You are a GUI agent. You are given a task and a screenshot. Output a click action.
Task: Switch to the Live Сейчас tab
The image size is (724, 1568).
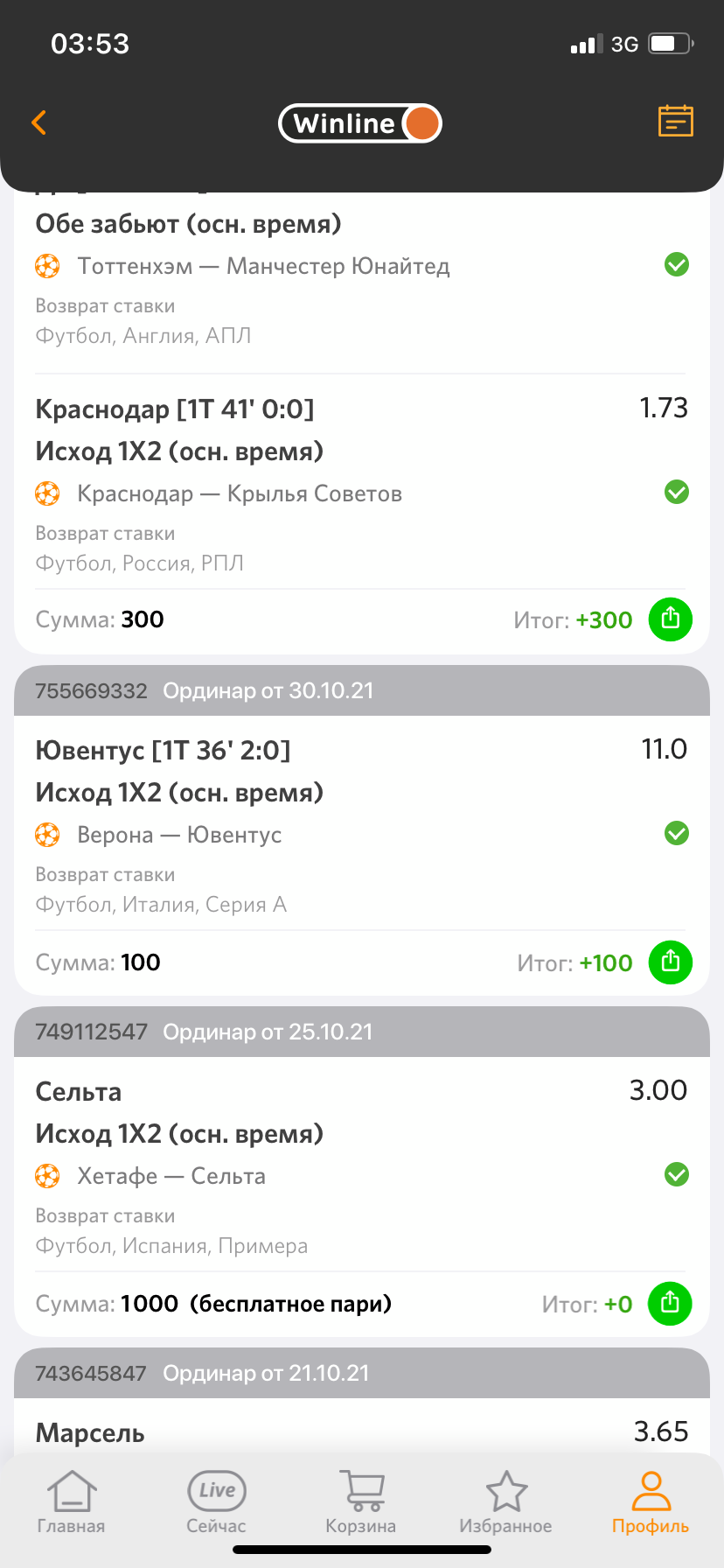(216, 1501)
